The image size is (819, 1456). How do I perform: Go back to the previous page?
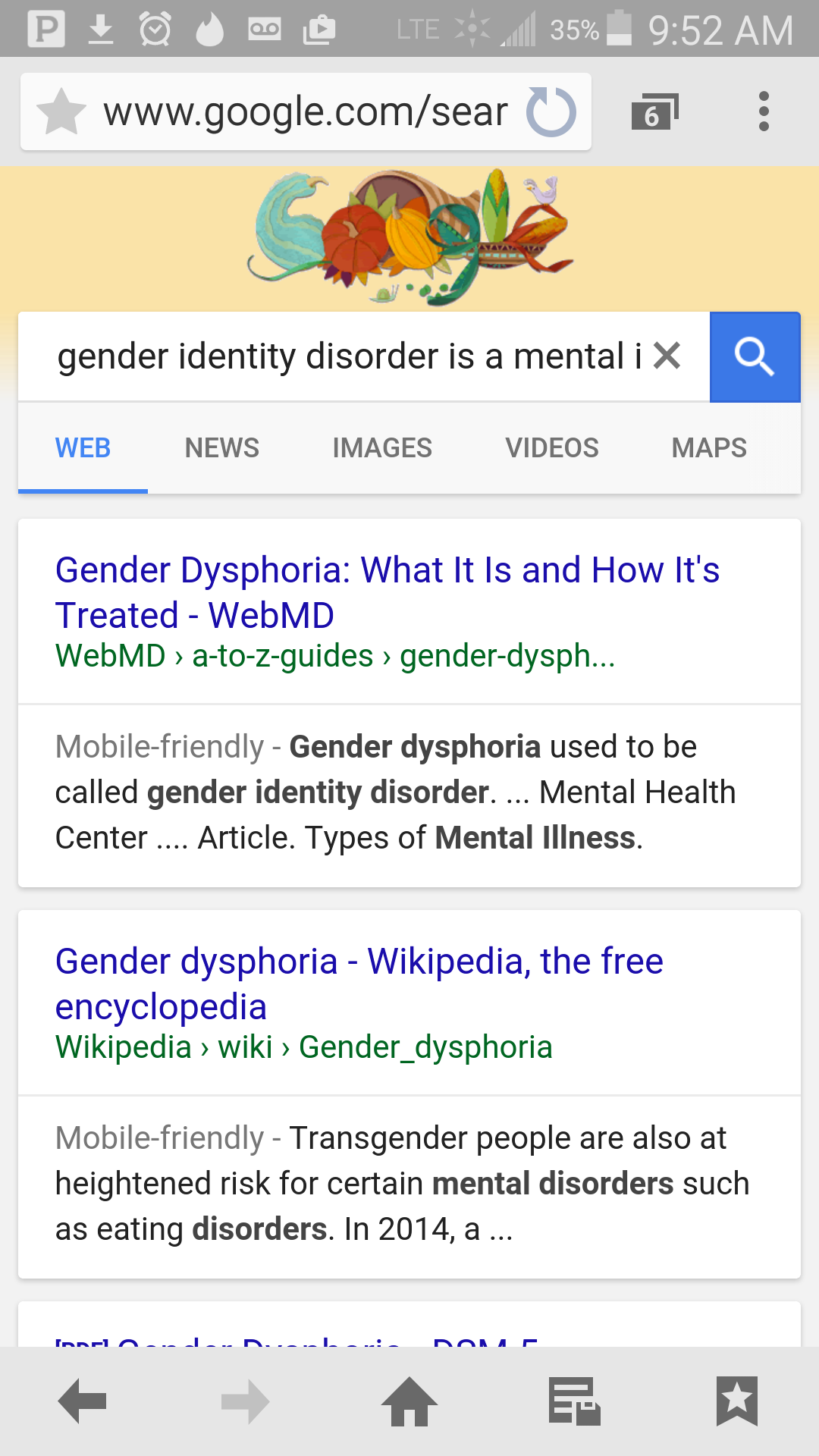pos(82,1401)
